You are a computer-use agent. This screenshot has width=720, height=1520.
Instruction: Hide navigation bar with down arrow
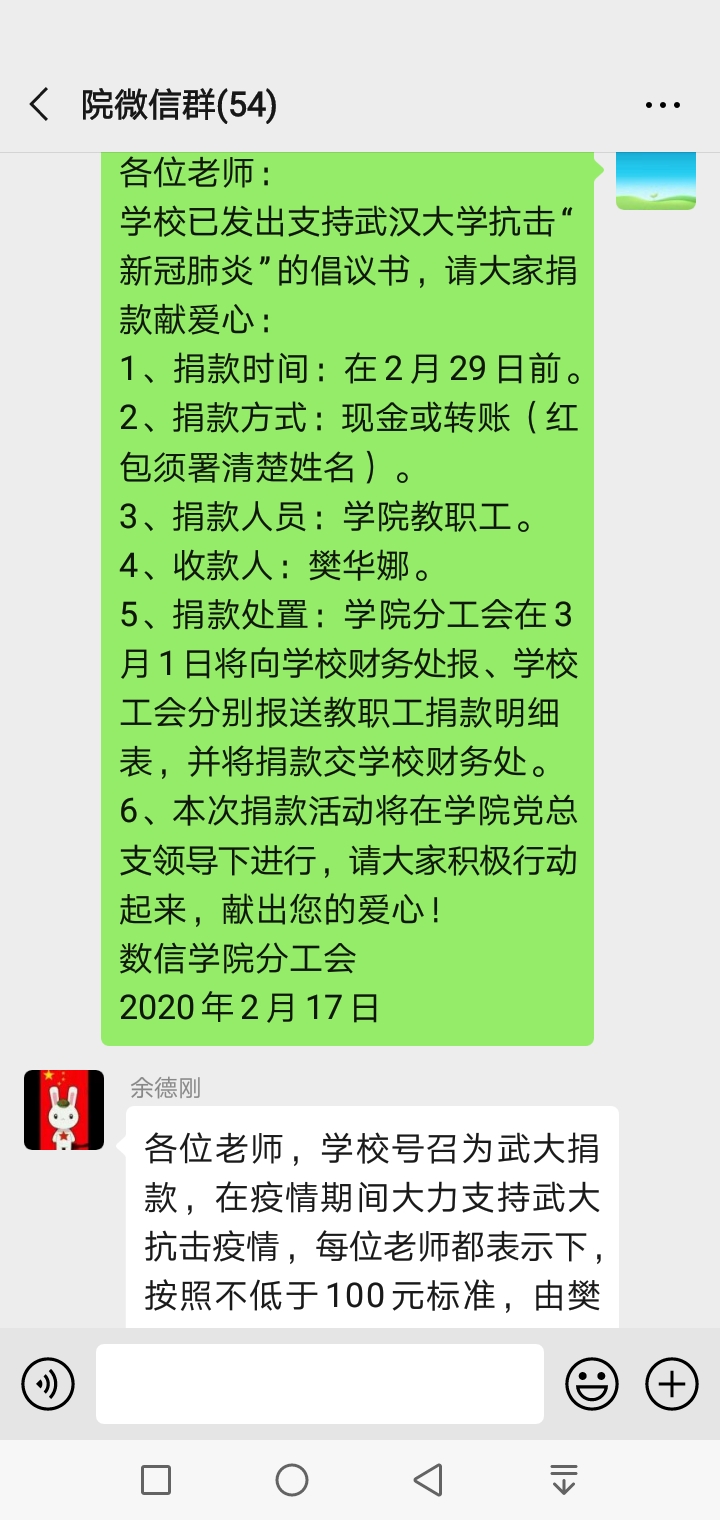tap(564, 1480)
